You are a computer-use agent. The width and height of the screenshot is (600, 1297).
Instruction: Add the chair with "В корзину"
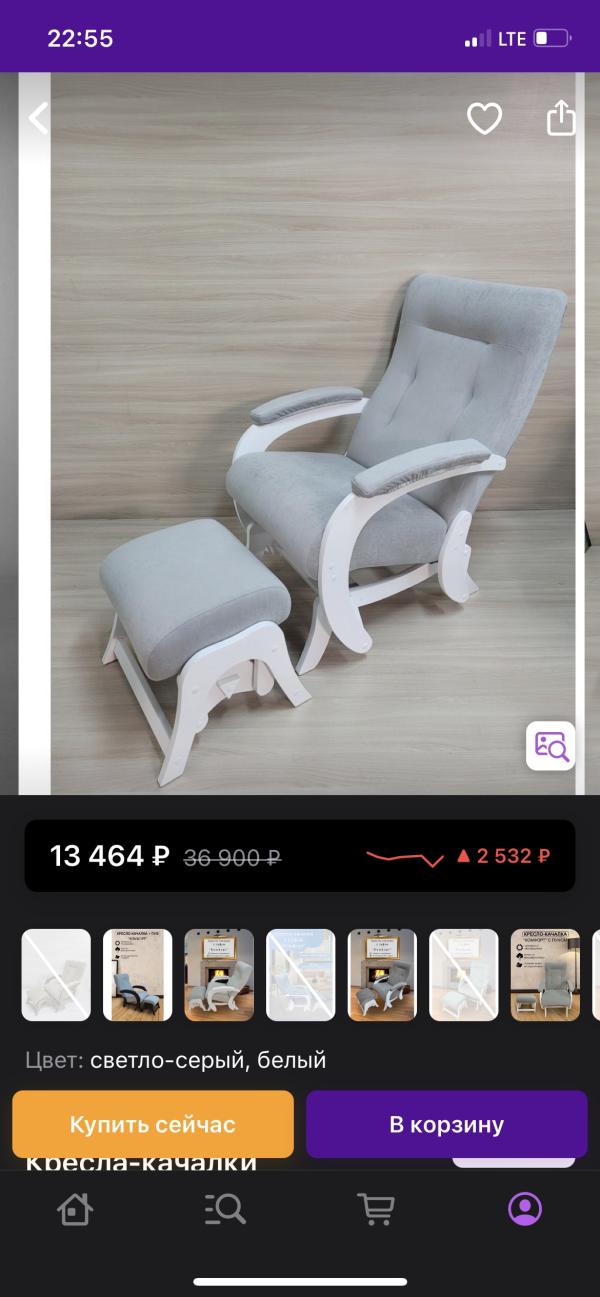[446, 1124]
